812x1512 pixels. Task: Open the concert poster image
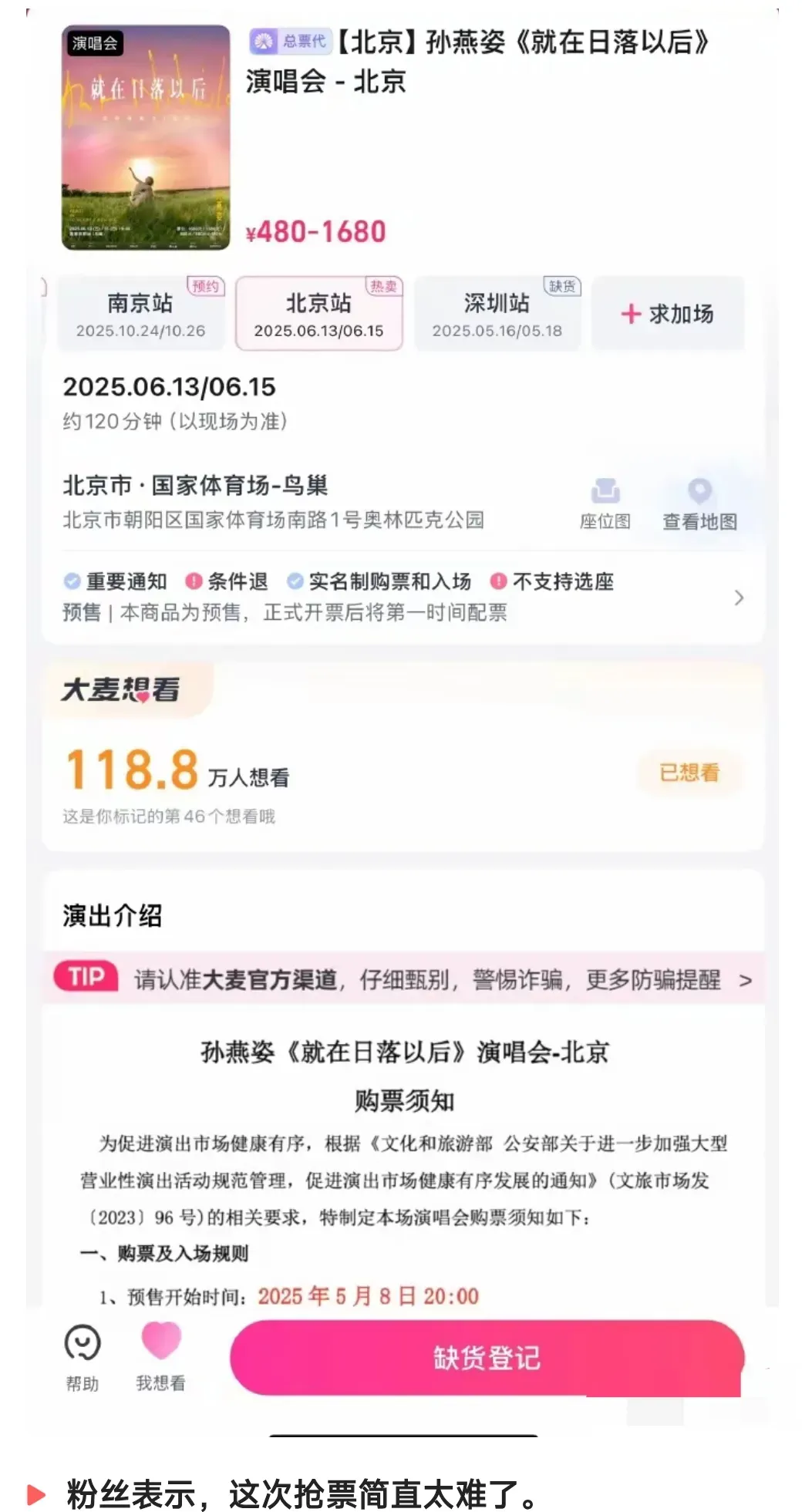[146, 137]
